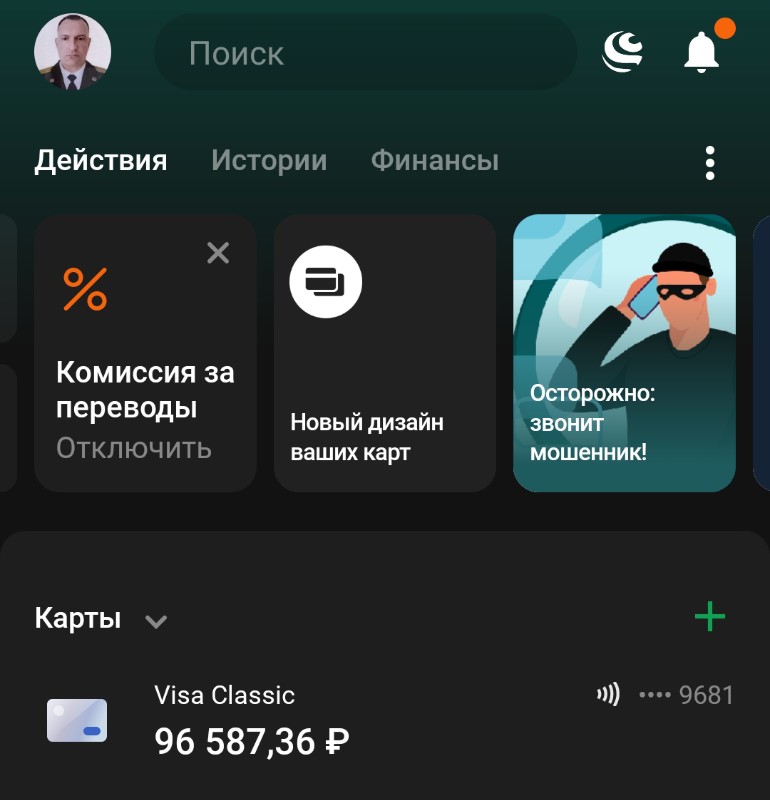Switch to the Финансы tab
This screenshot has width=770, height=800.
pyautogui.click(x=434, y=160)
